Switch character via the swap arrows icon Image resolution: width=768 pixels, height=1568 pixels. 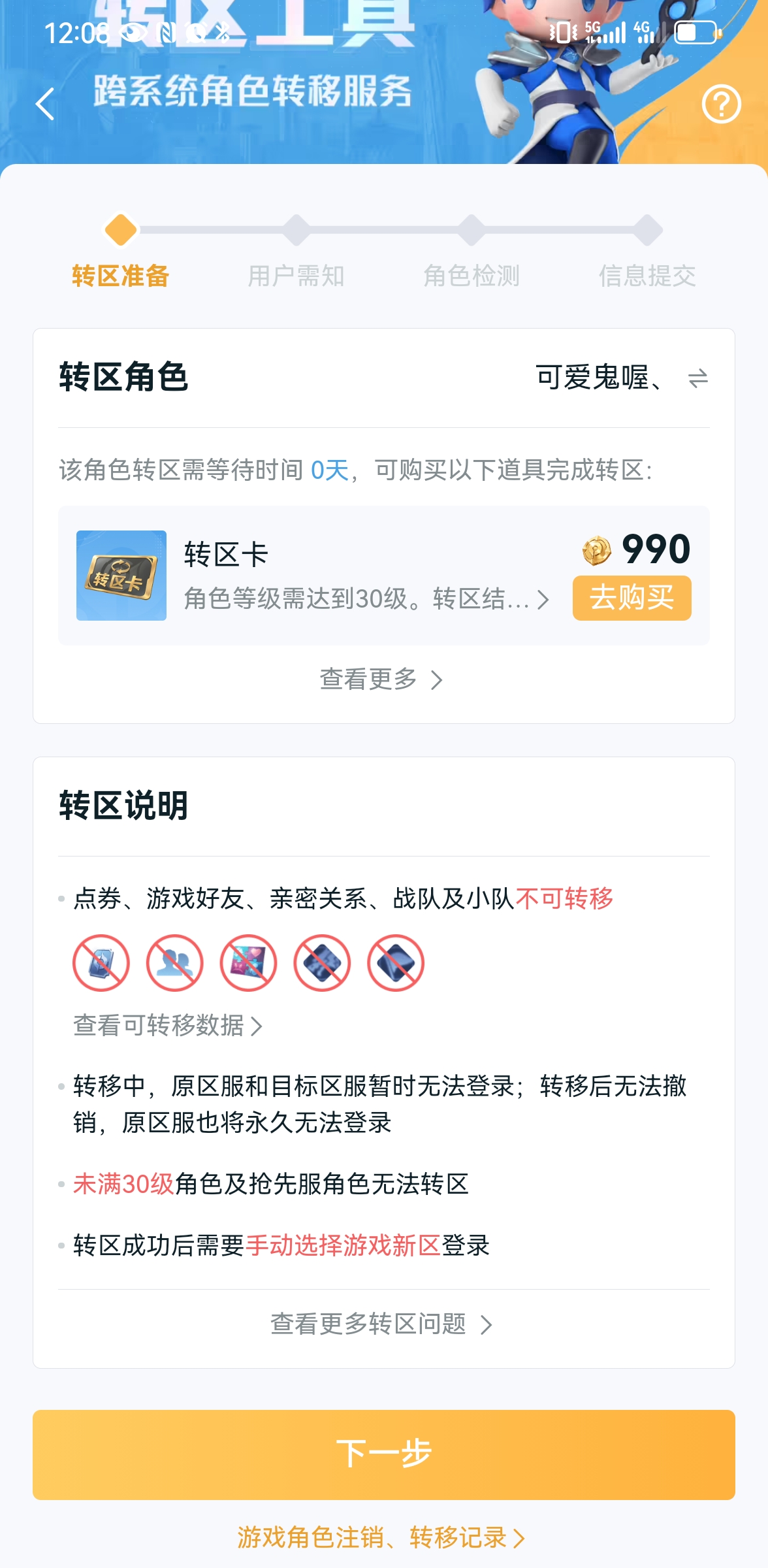697,378
